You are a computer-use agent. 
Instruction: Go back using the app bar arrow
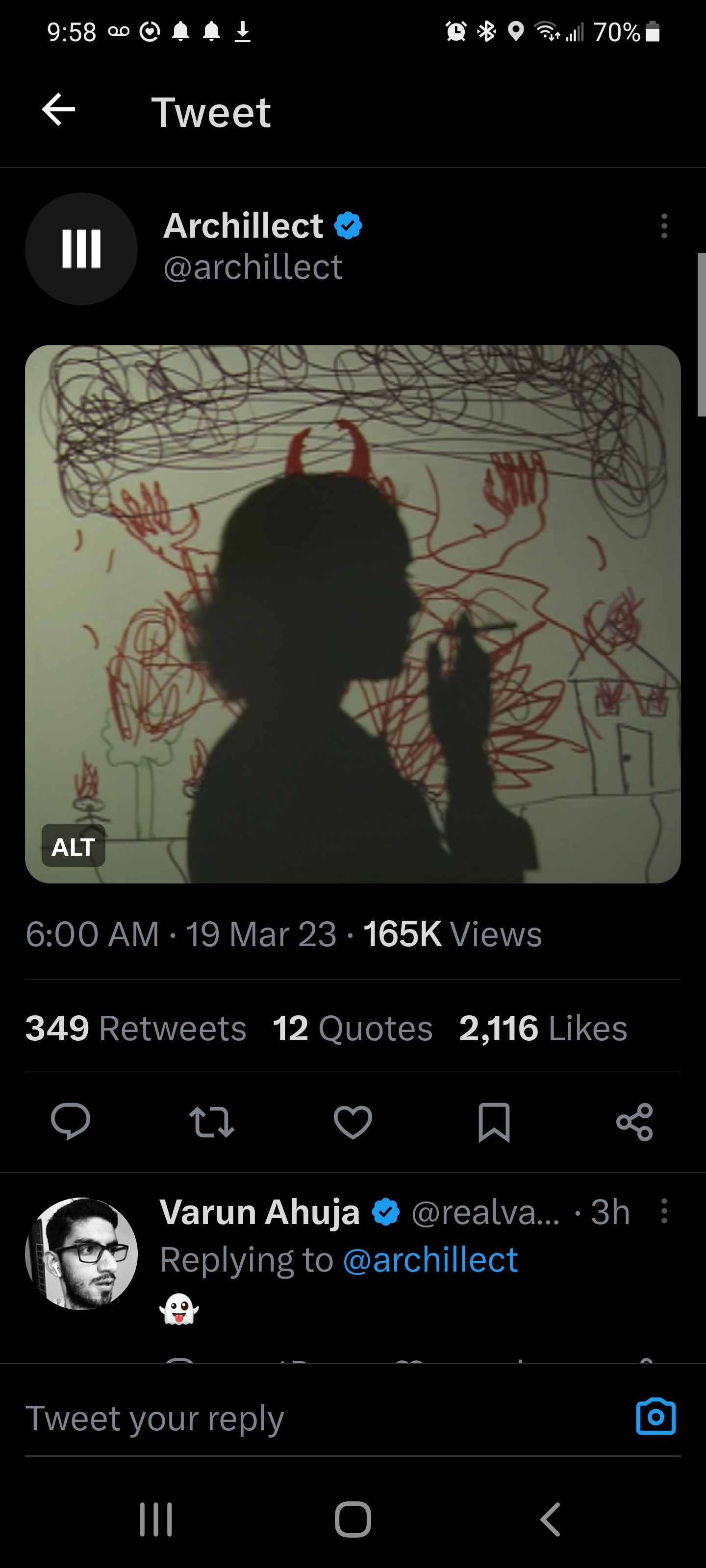pos(58,111)
